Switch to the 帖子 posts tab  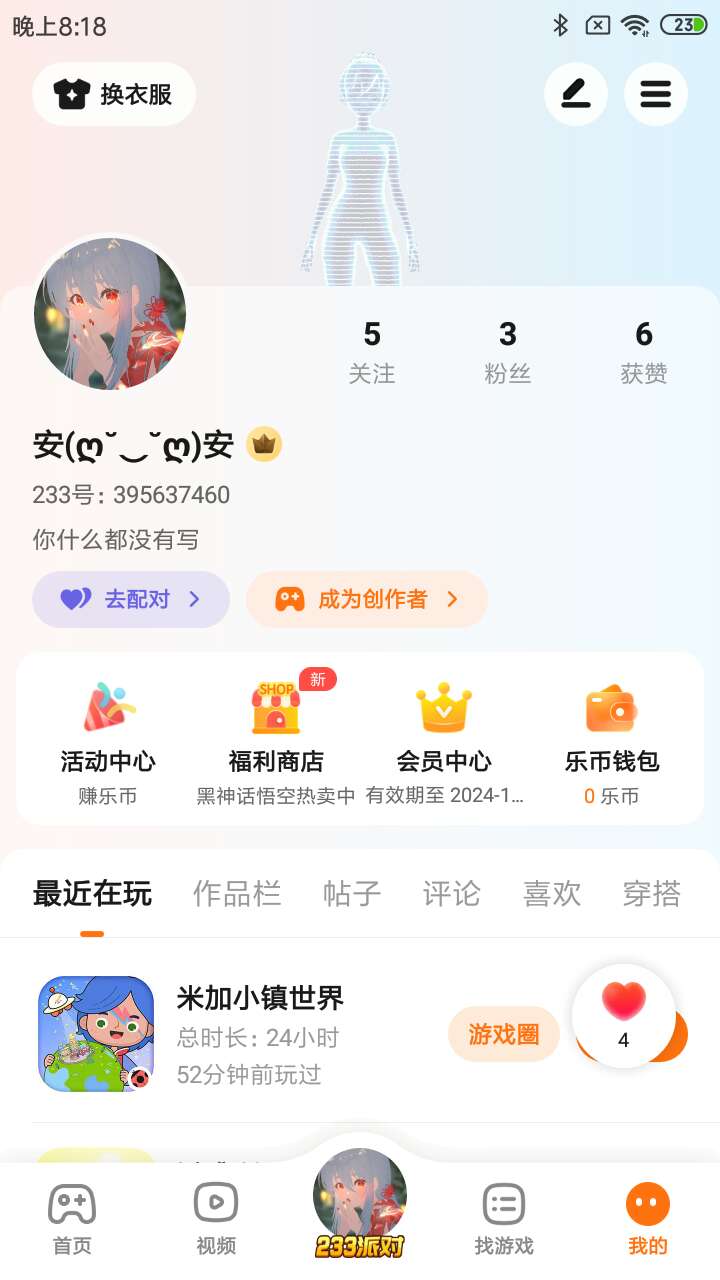352,893
